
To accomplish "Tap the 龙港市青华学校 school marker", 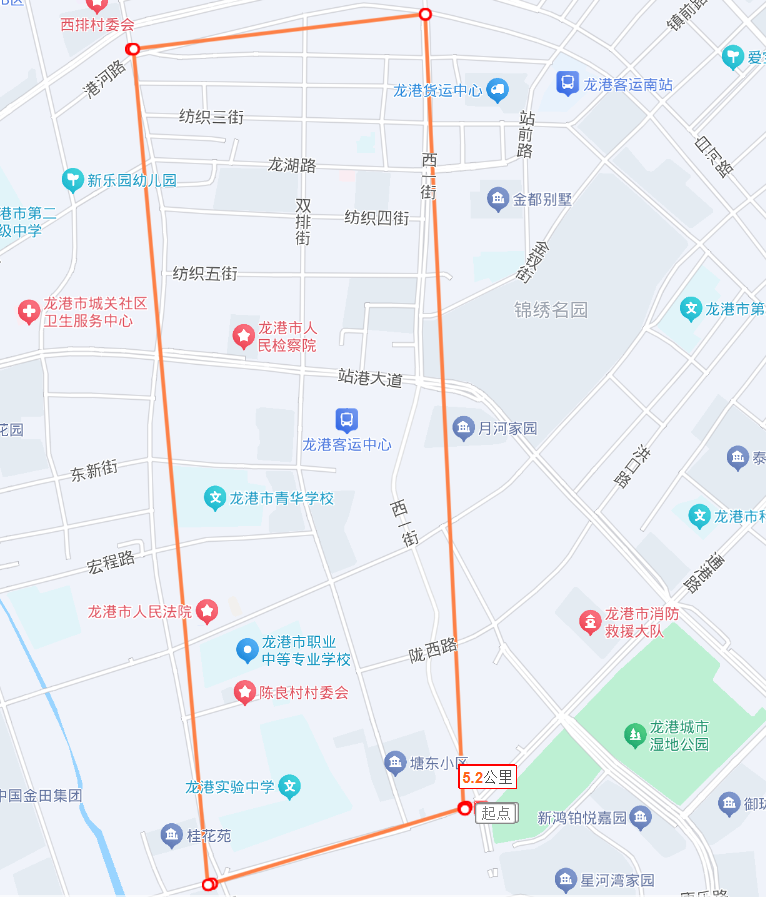I will [x=215, y=497].
